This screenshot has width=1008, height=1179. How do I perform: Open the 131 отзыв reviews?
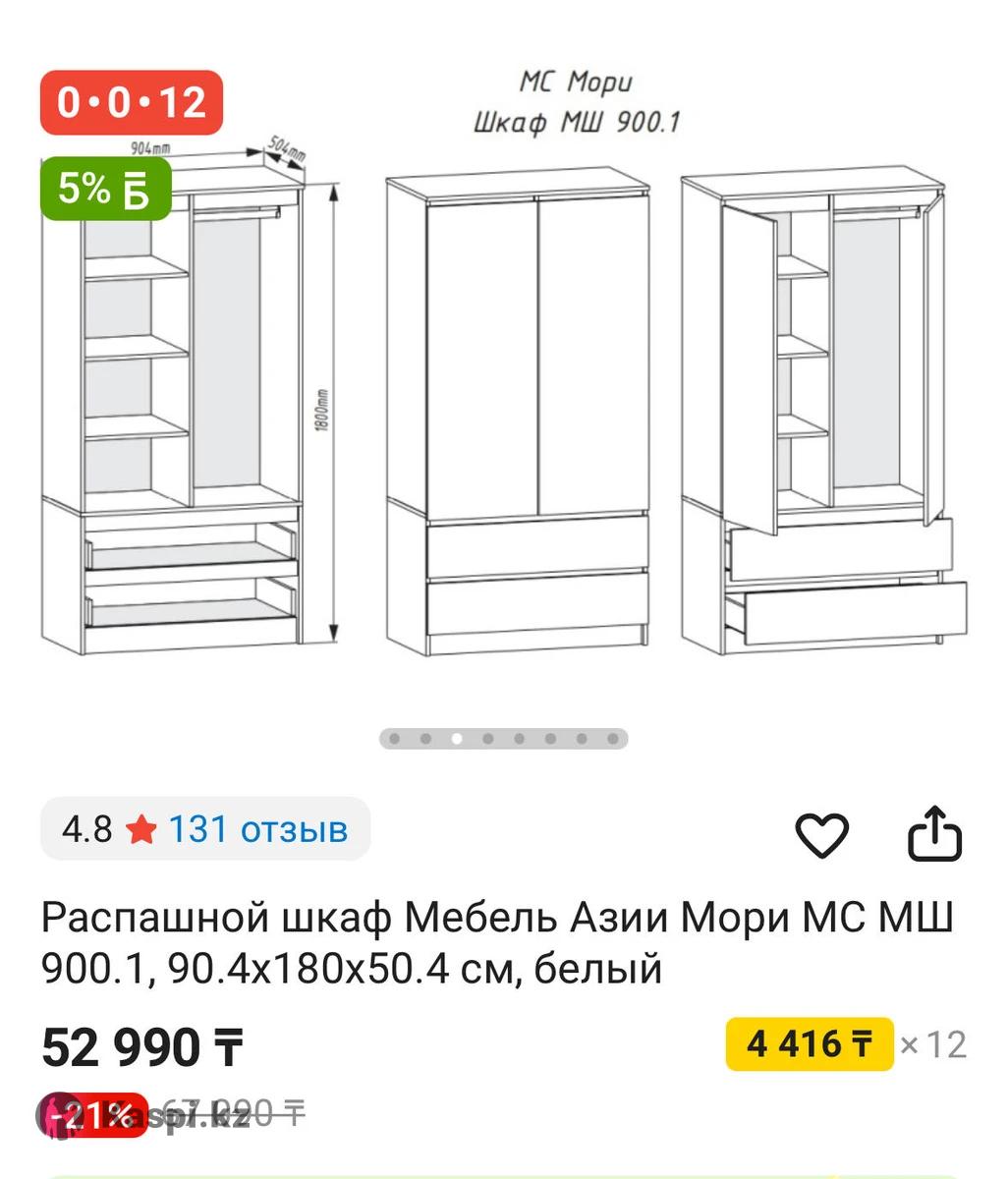point(257,829)
